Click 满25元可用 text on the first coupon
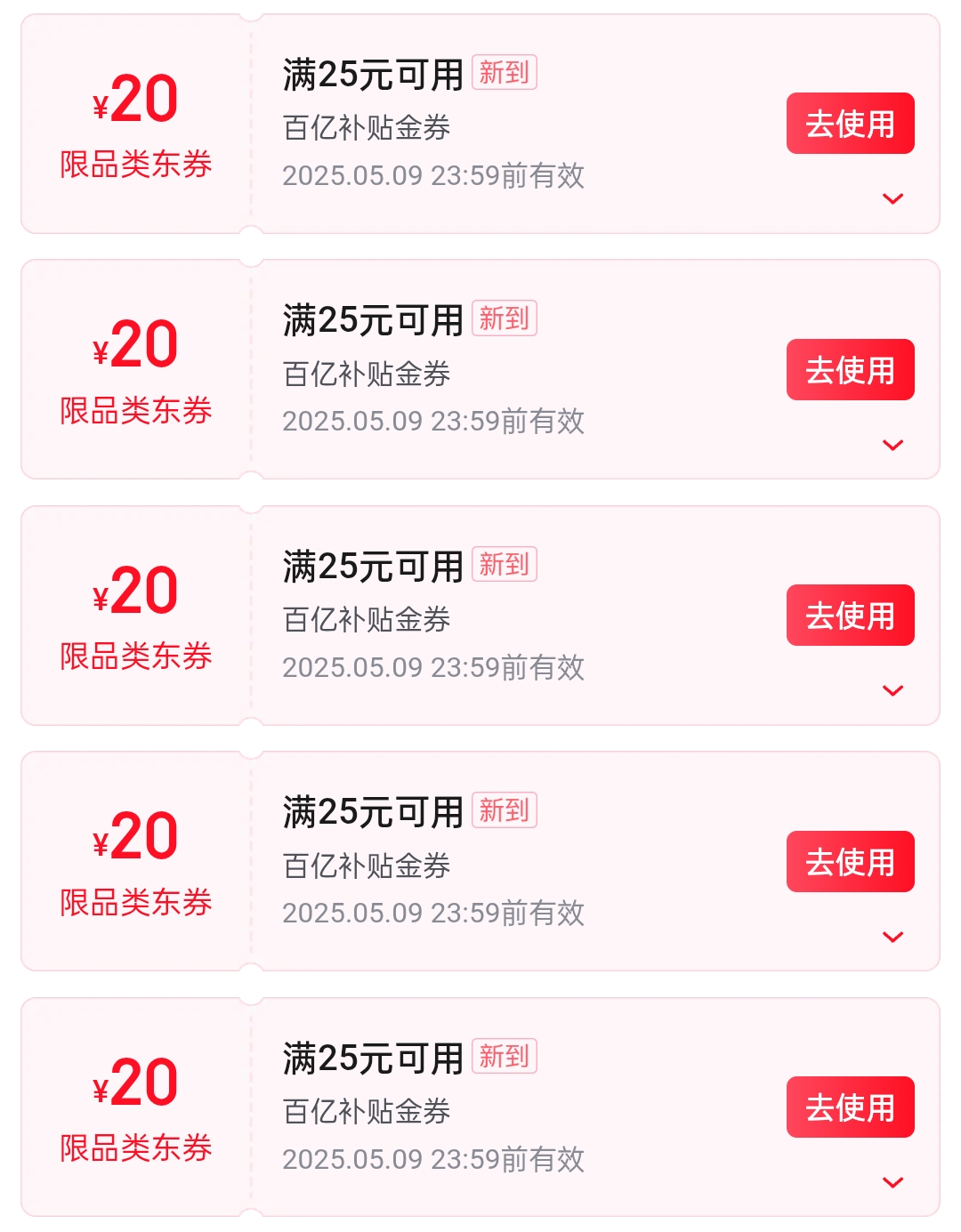Image resolution: width=961 pixels, height=1232 pixels. pos(372,75)
